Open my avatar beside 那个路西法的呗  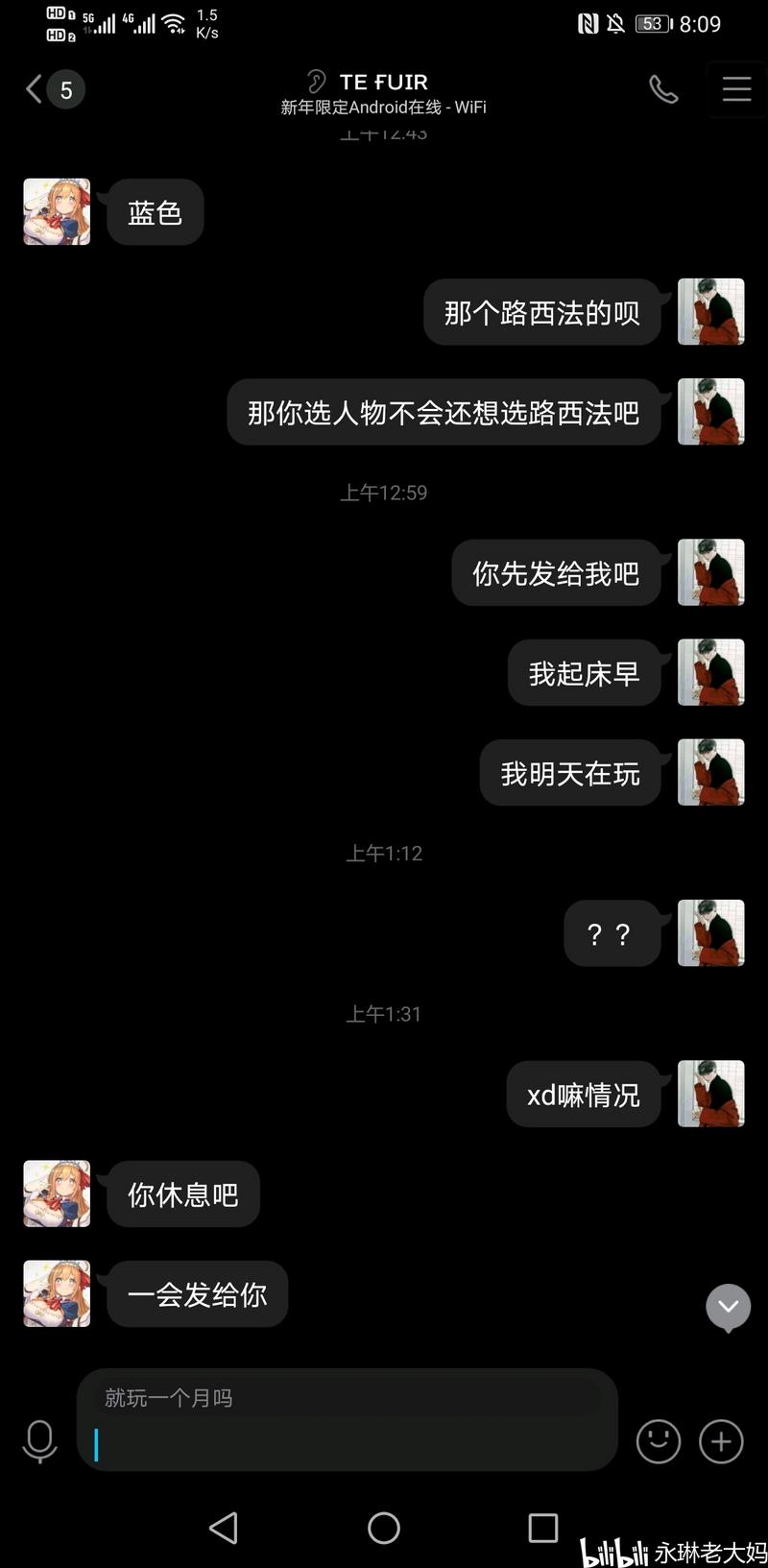point(710,312)
